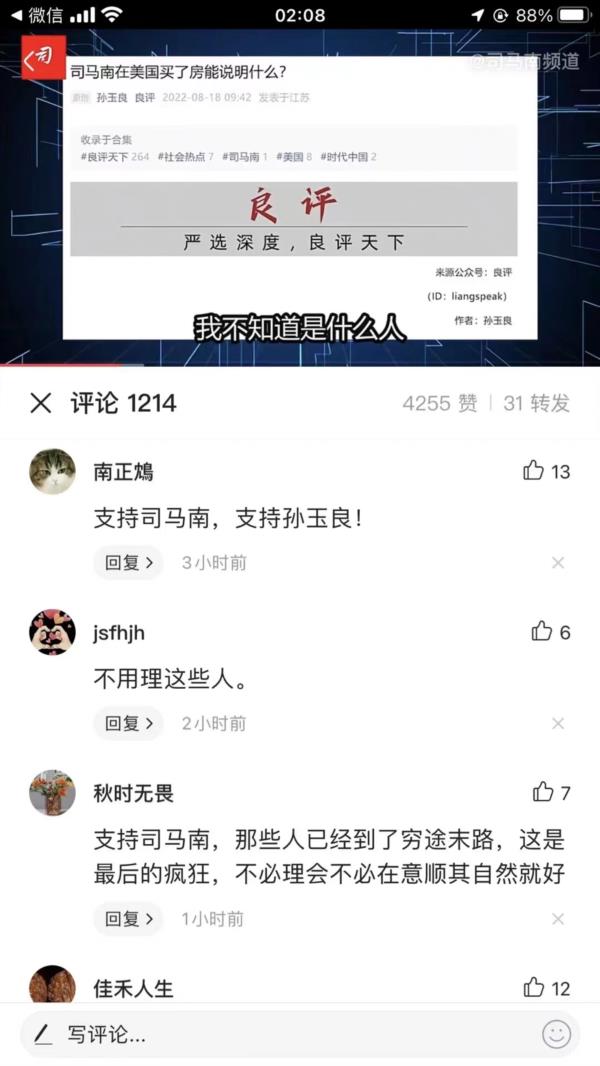Like the comment by jsfhjh
The image size is (600, 1066).
(542, 632)
